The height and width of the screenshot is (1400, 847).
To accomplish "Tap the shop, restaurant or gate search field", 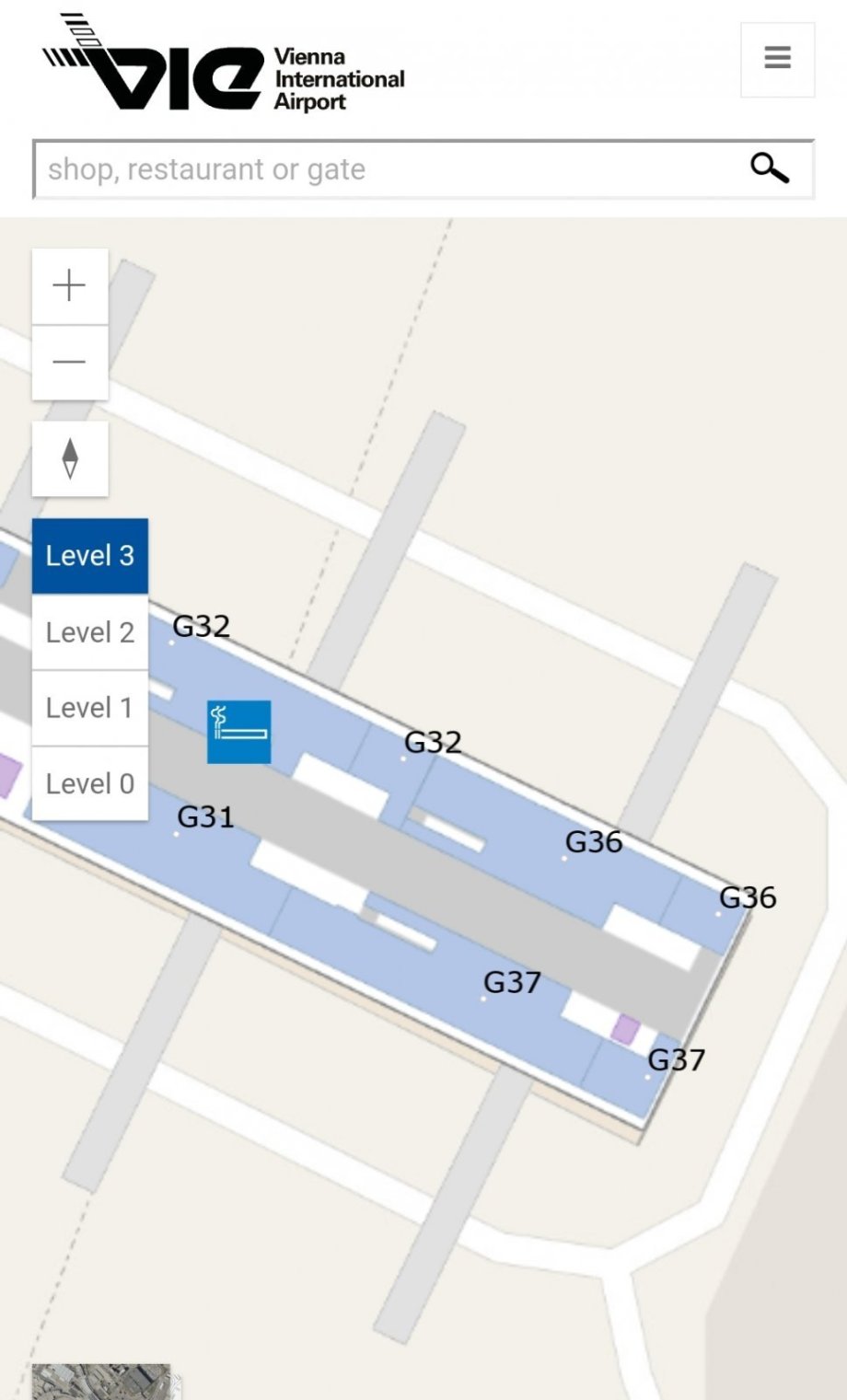I will [387, 169].
